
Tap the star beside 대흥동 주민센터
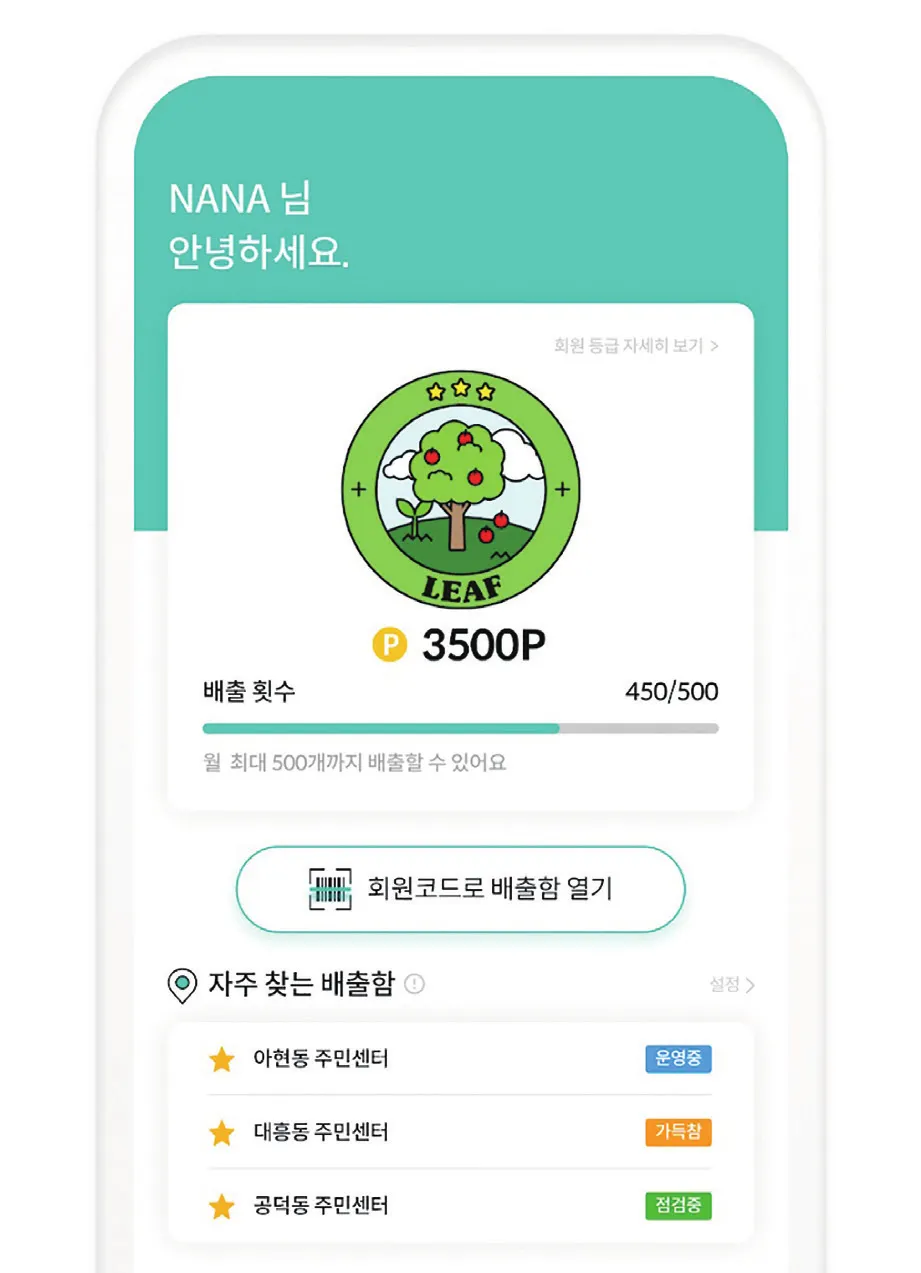tap(221, 1133)
